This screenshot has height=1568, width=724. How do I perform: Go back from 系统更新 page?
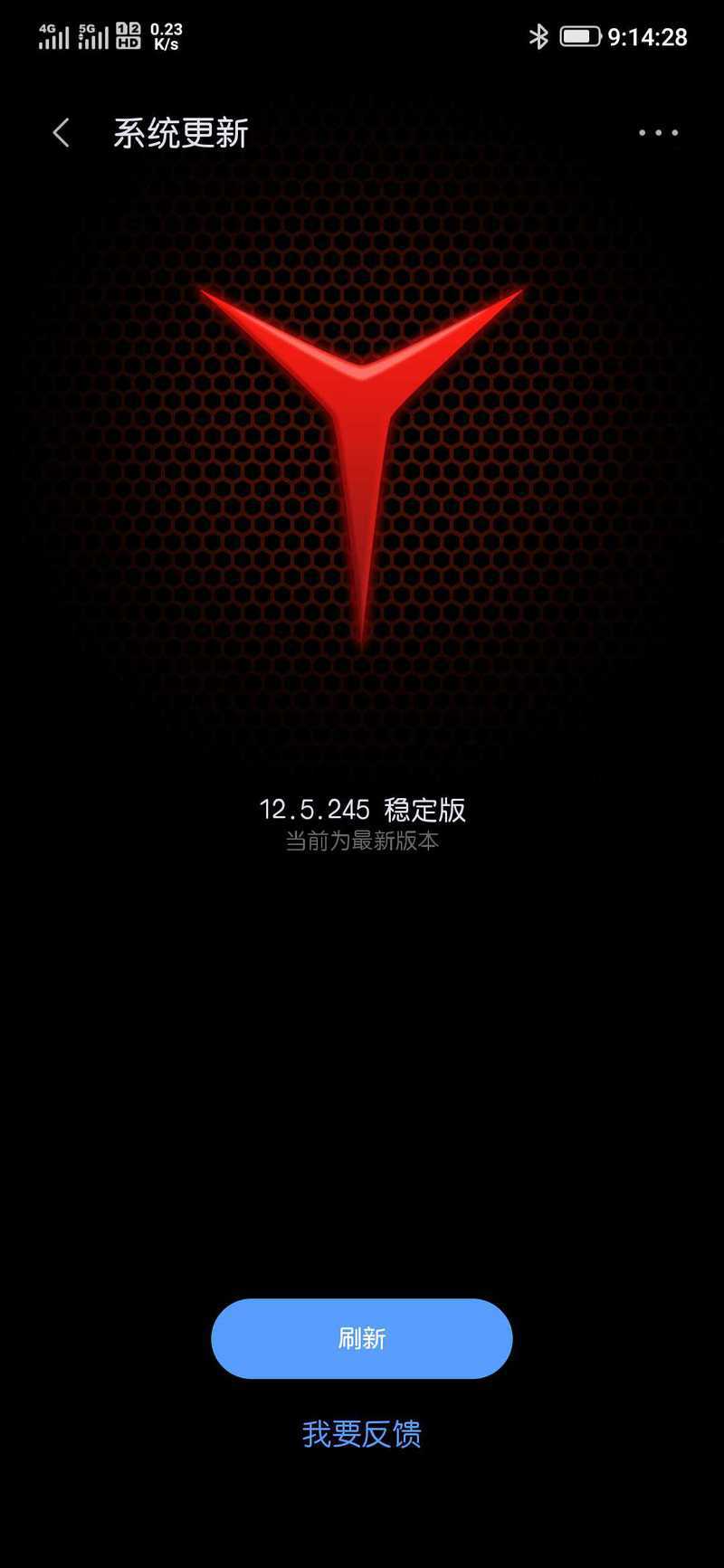tap(61, 133)
